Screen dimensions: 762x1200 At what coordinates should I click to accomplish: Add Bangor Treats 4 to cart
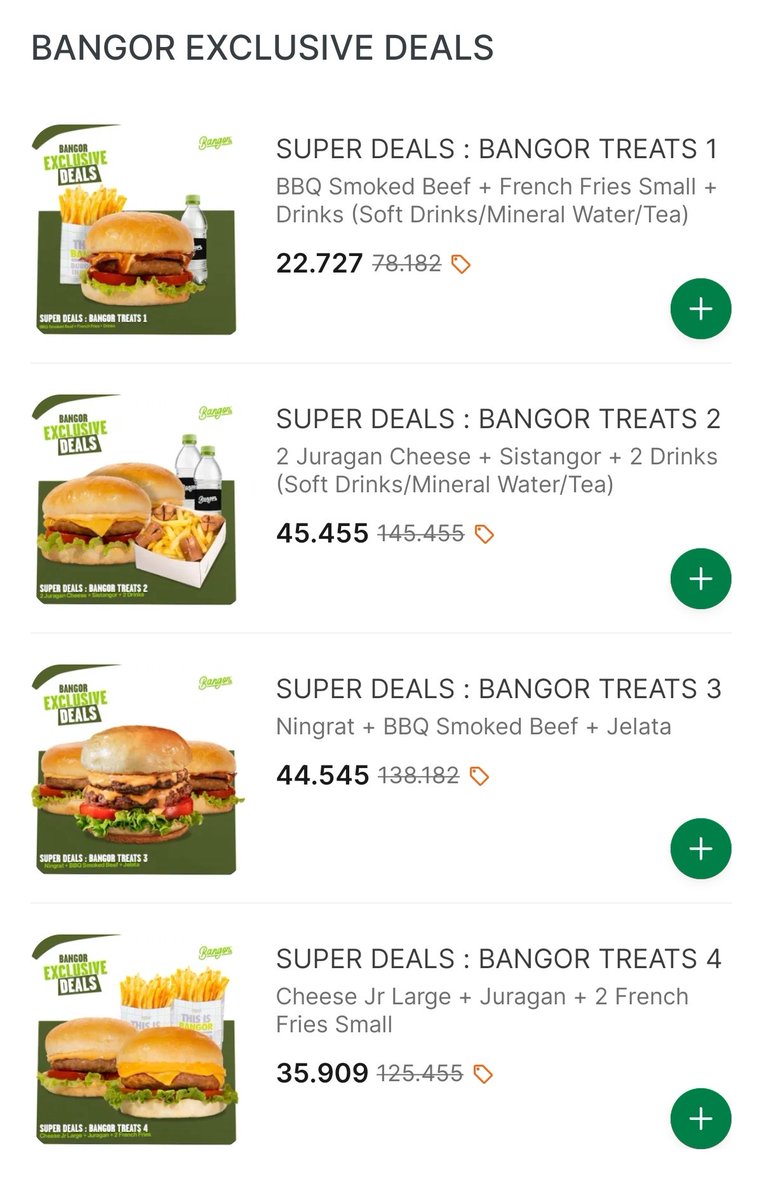[x=700, y=1119]
